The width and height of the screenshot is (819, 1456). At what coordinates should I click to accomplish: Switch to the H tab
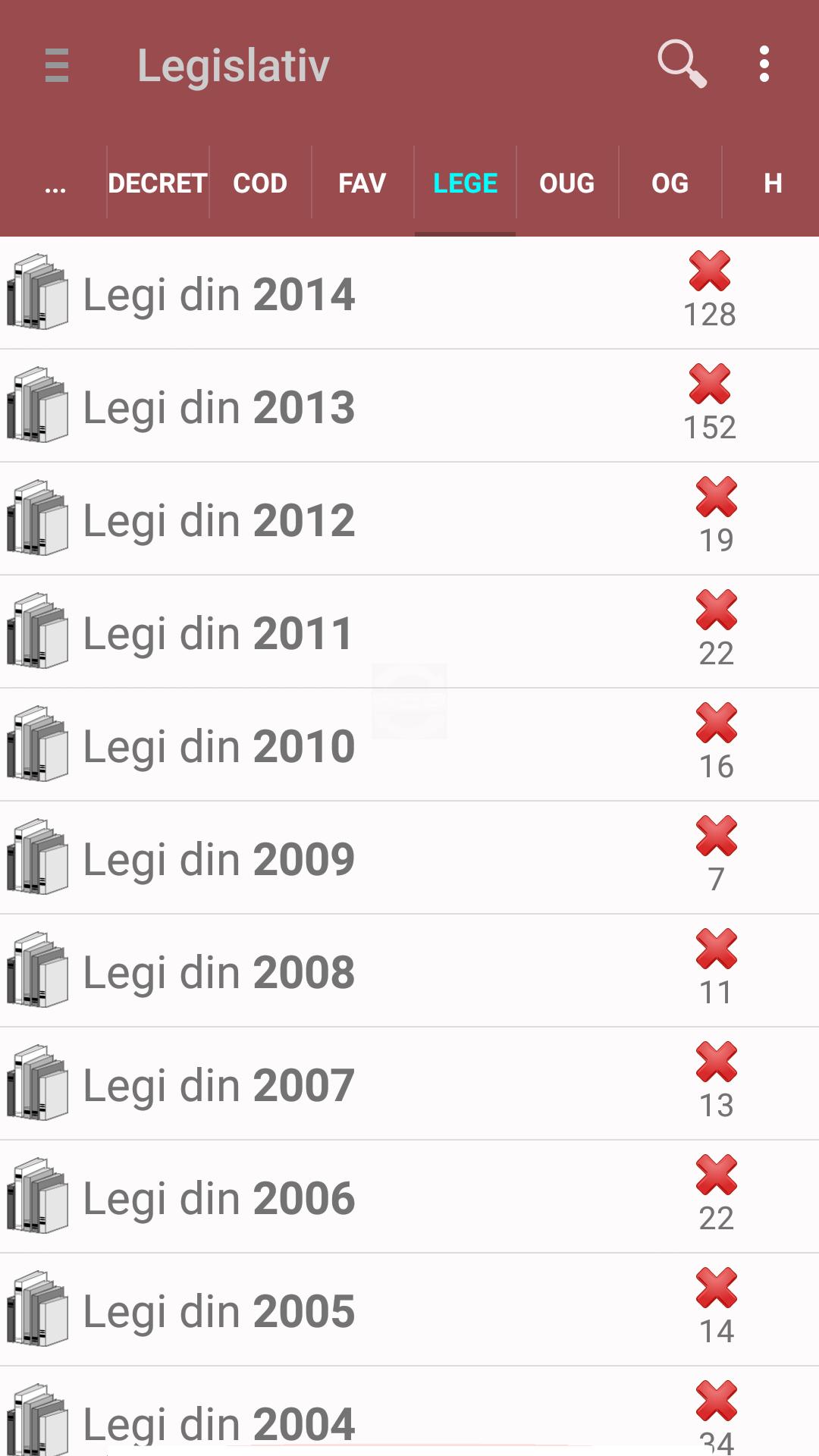point(772,184)
